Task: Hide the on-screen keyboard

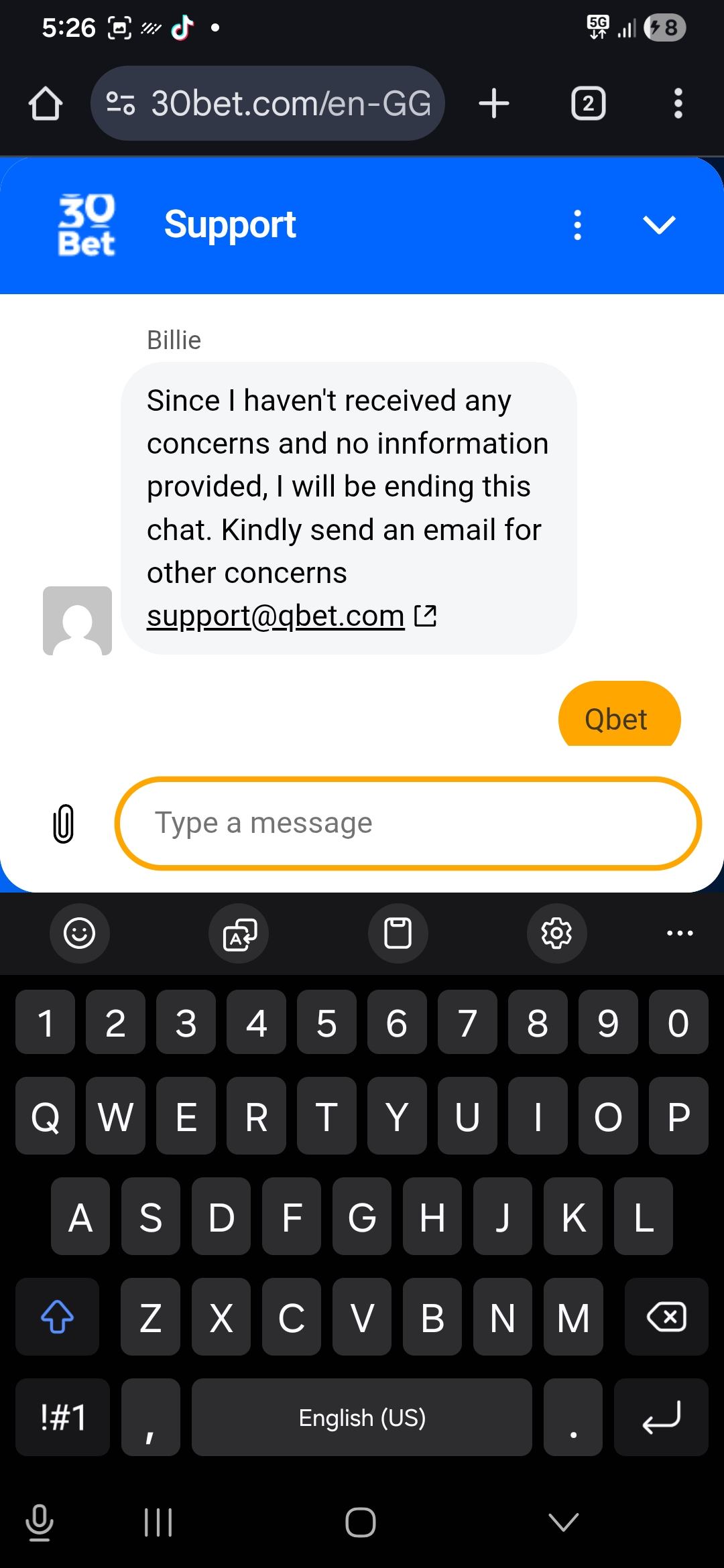Action: tap(563, 1522)
